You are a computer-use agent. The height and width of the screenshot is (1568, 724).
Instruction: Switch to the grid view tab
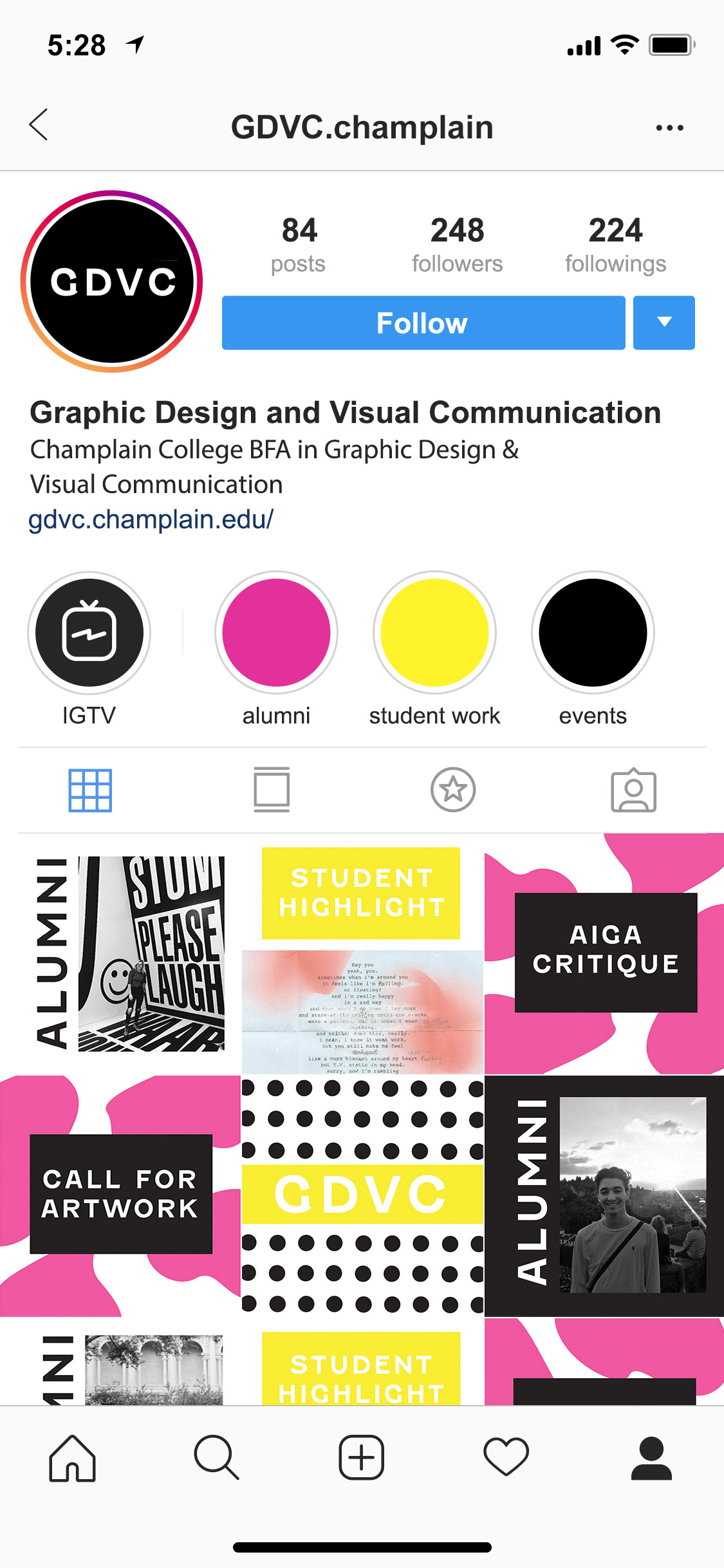coord(90,790)
